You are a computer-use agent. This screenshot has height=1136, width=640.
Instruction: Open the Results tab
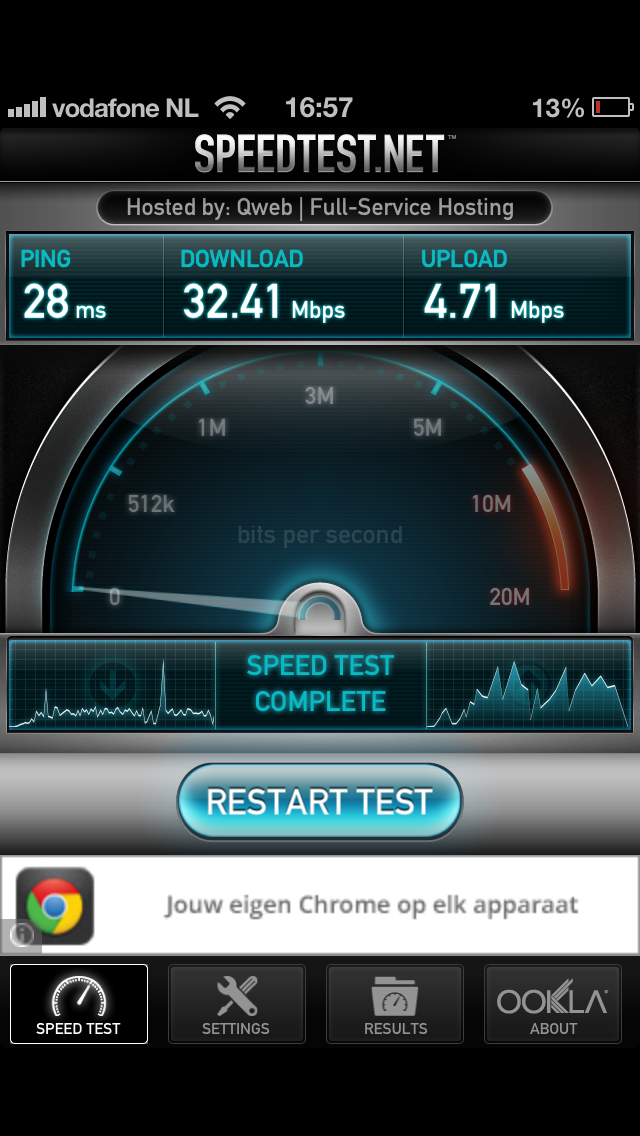[x=395, y=1004]
